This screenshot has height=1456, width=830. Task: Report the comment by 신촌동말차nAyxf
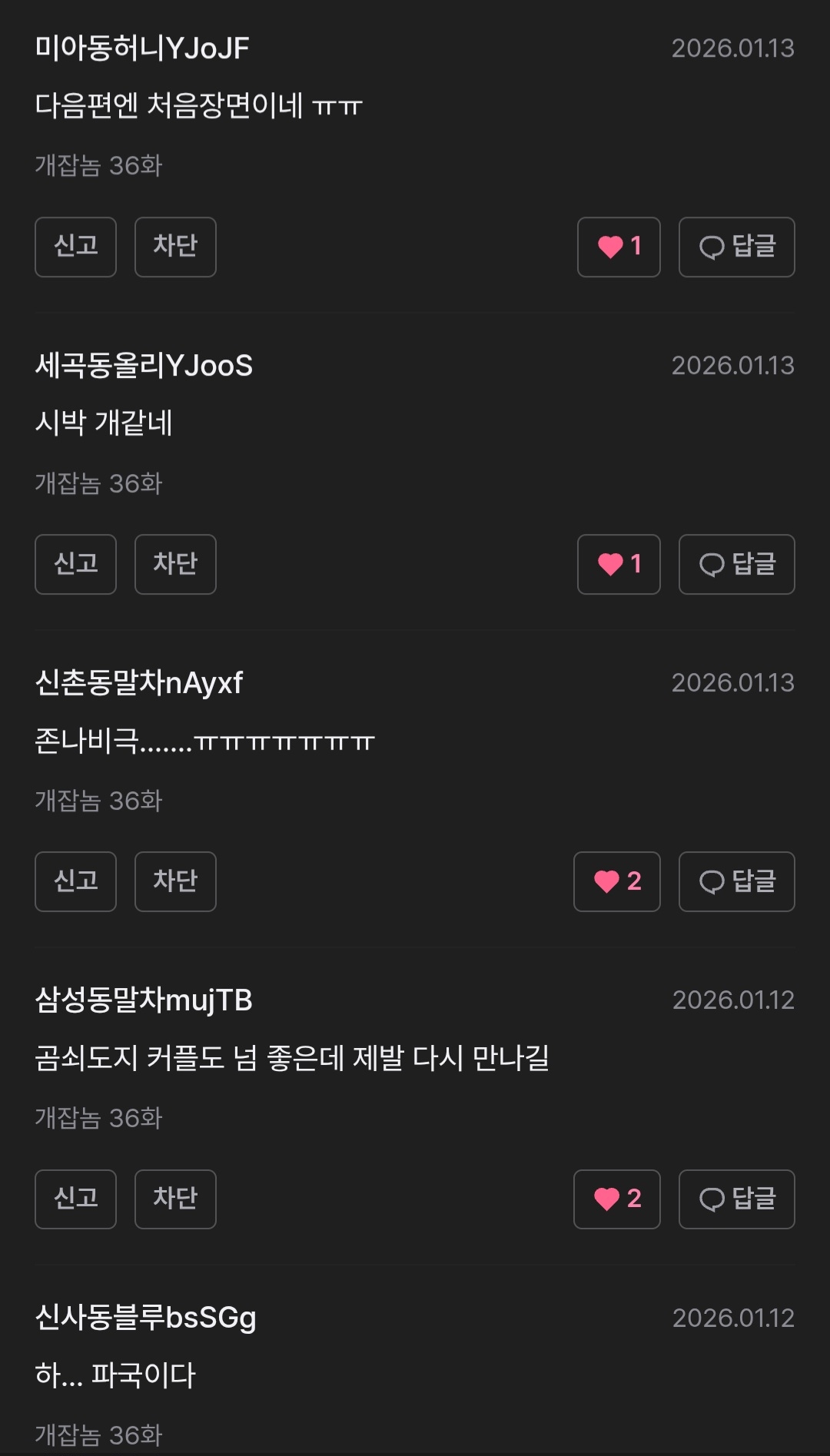(75, 881)
